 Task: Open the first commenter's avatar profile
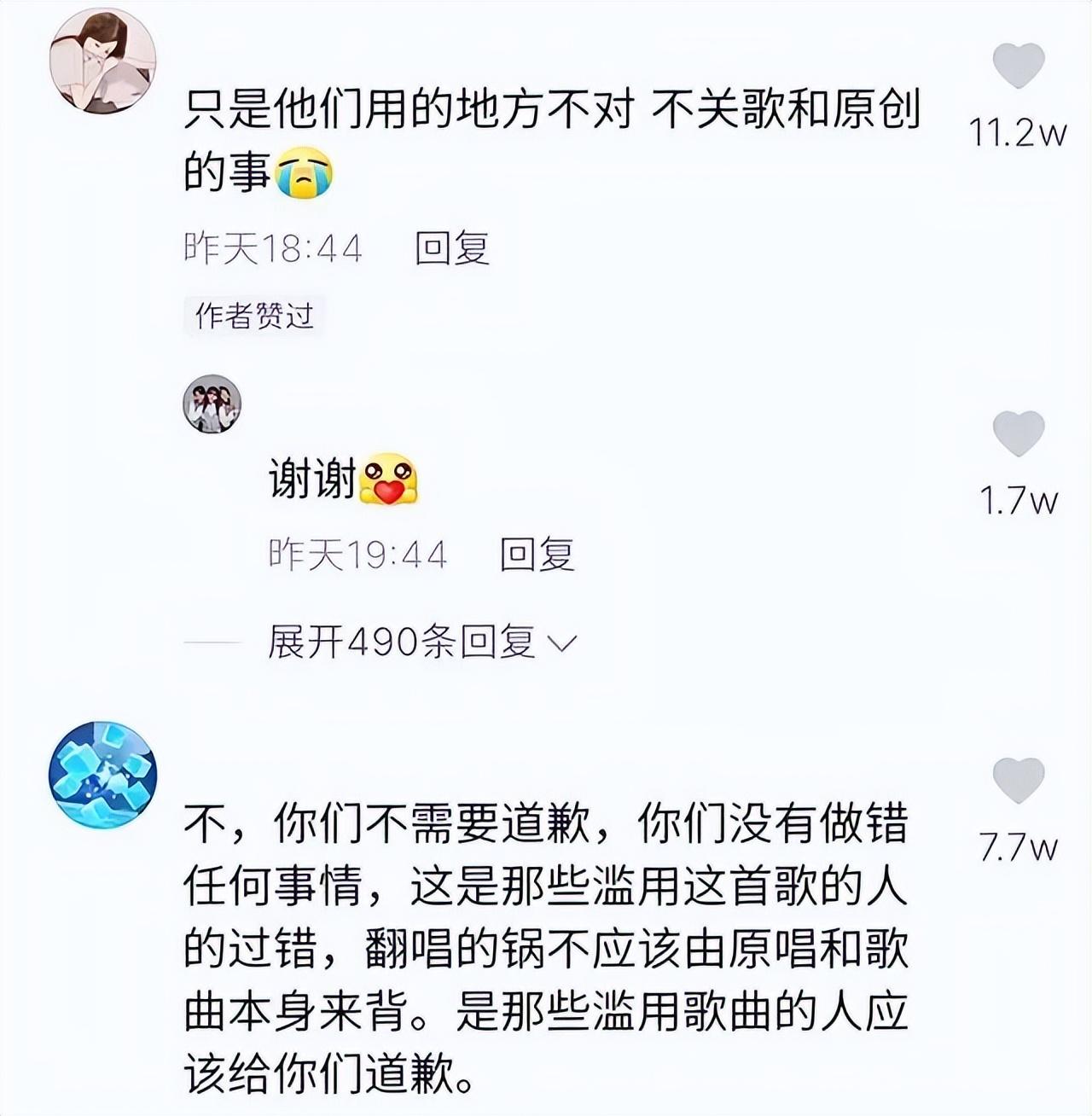[x=102, y=61]
